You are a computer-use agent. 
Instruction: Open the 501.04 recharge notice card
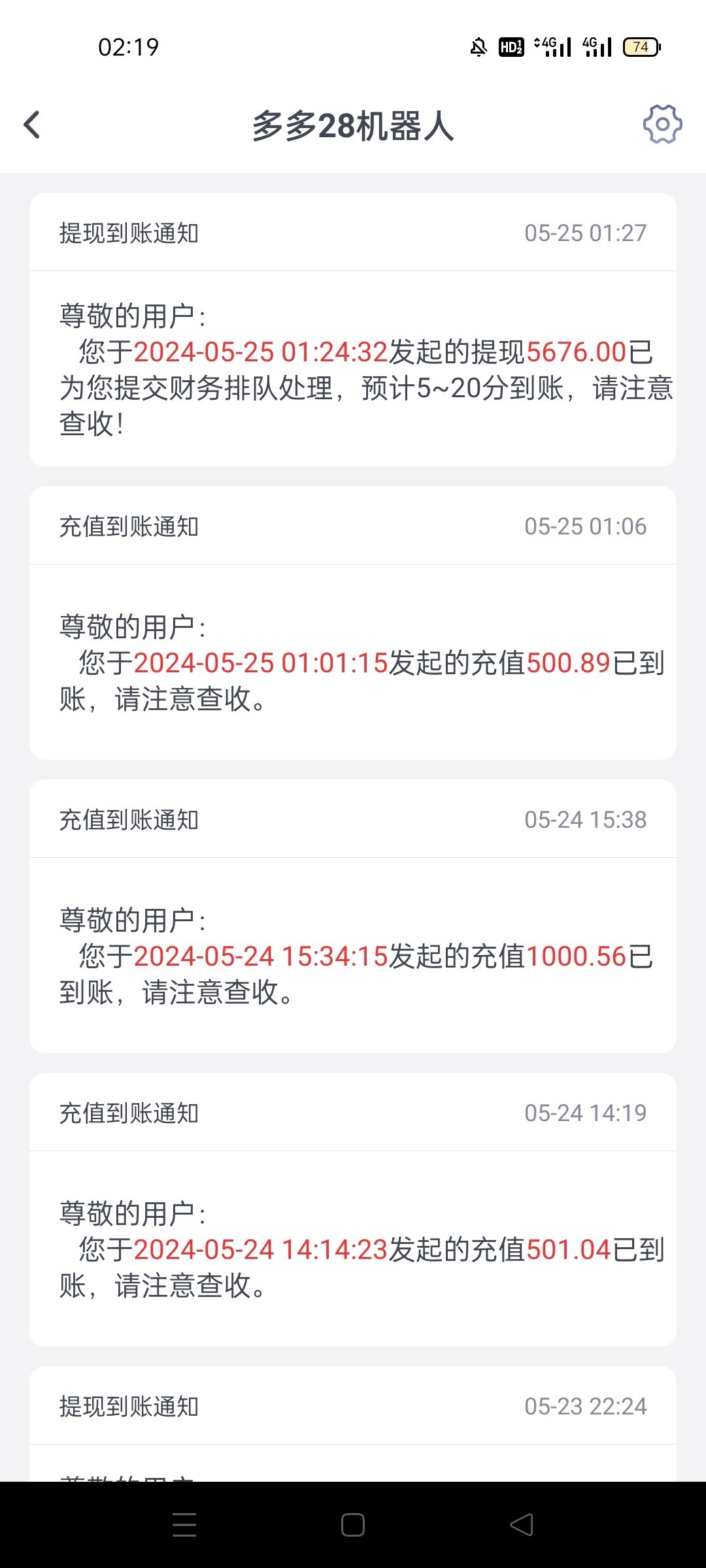[x=353, y=1209]
